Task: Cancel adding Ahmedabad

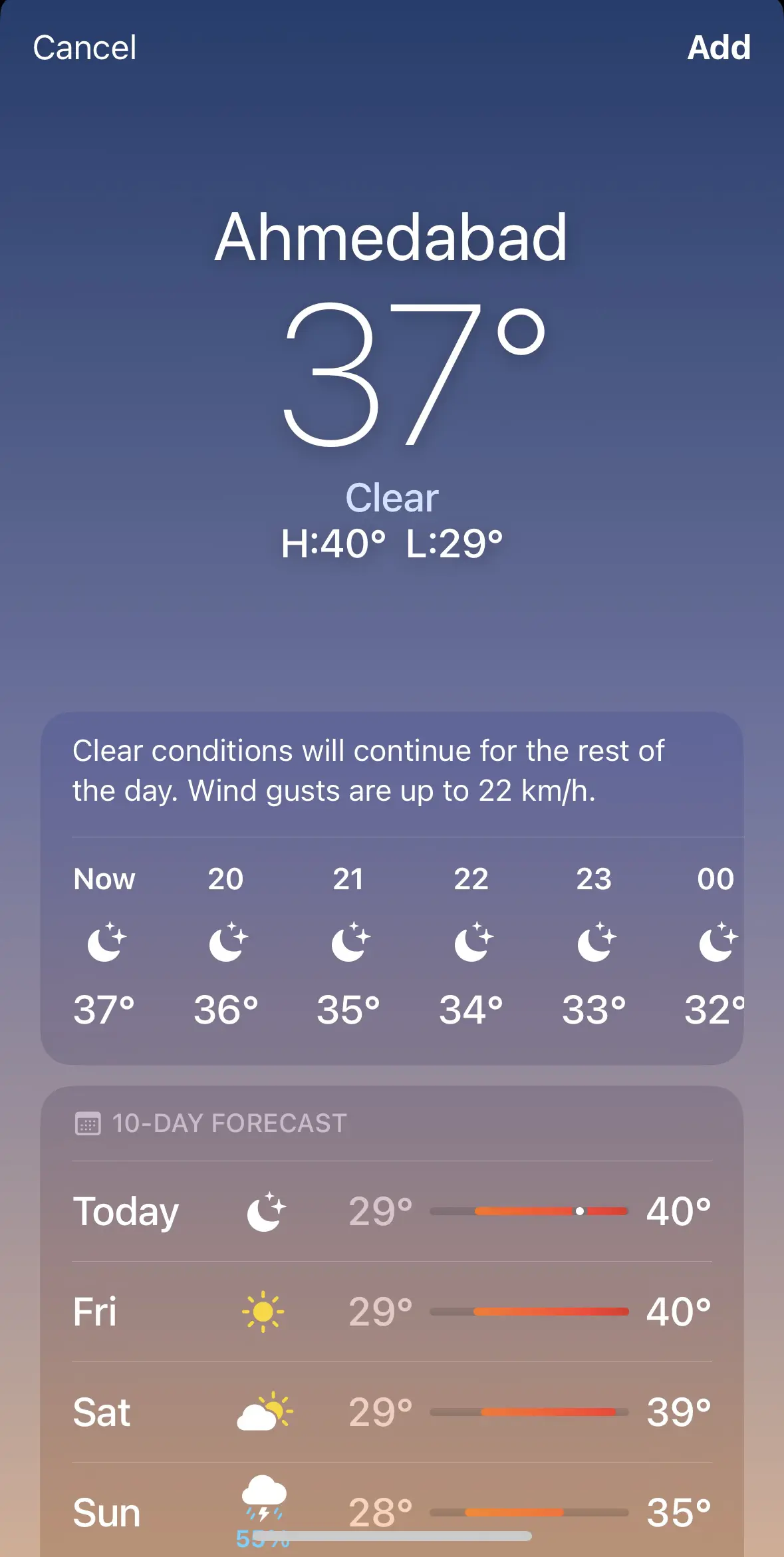Action: 84,48
